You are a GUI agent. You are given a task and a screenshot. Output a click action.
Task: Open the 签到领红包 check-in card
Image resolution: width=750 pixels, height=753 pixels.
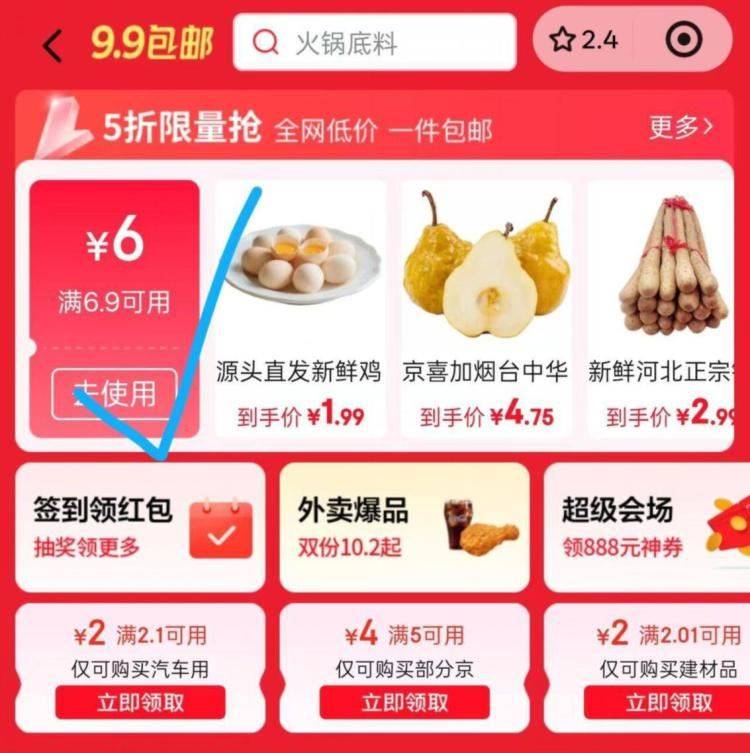tap(140, 526)
